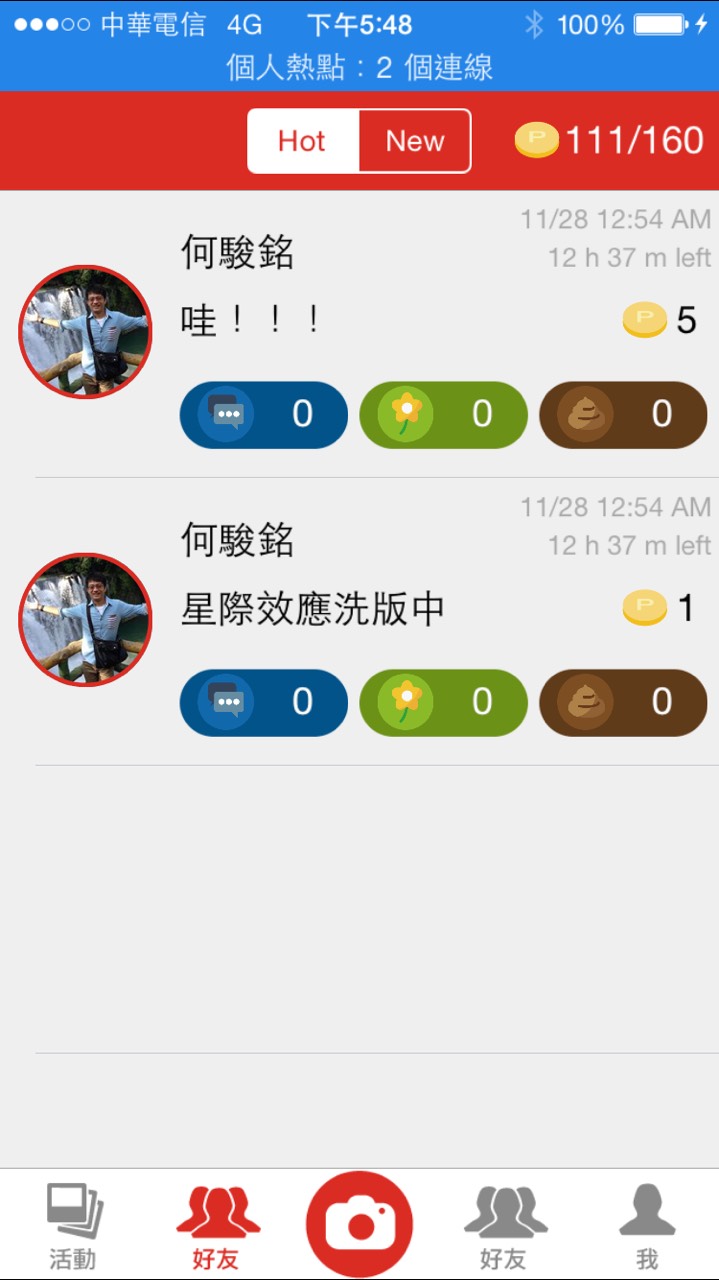Give a flower to 星際效應洗版中 post
The height and width of the screenshot is (1280, 719).
pyautogui.click(x=443, y=702)
